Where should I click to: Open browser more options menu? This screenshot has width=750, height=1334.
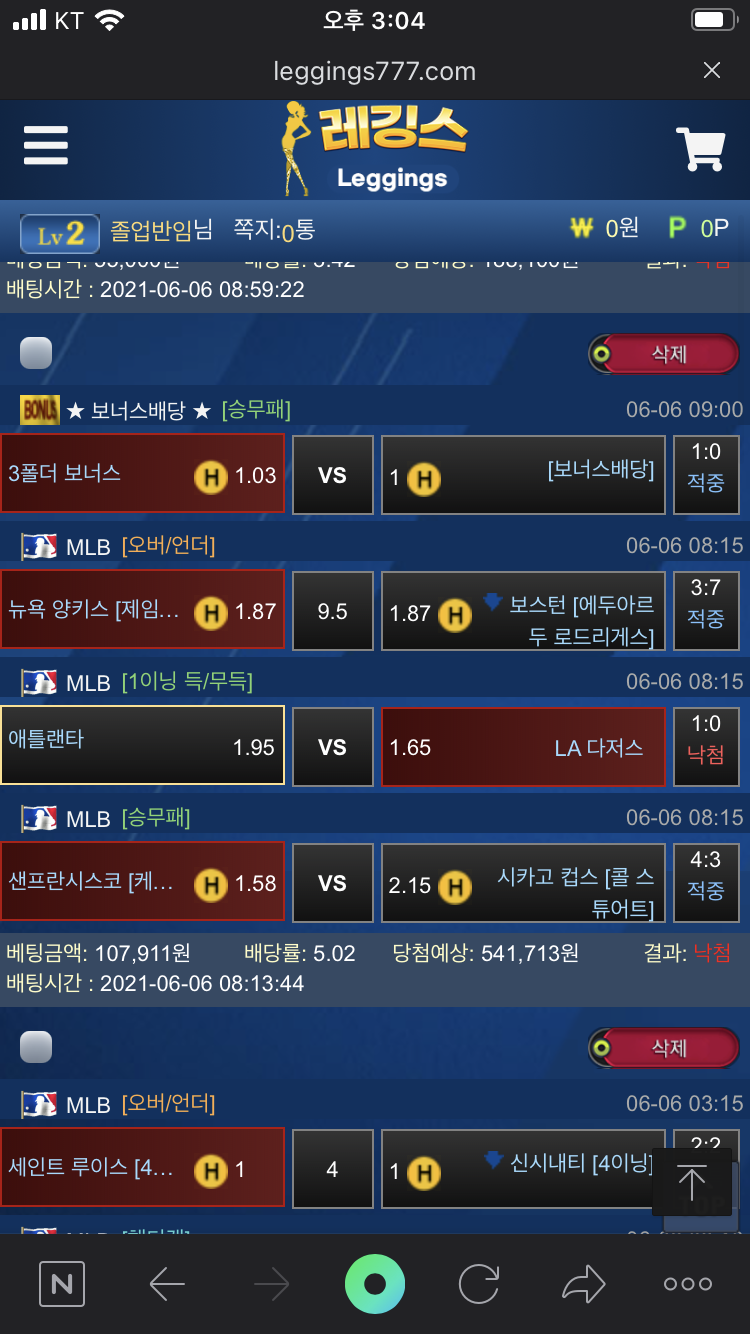688,1283
